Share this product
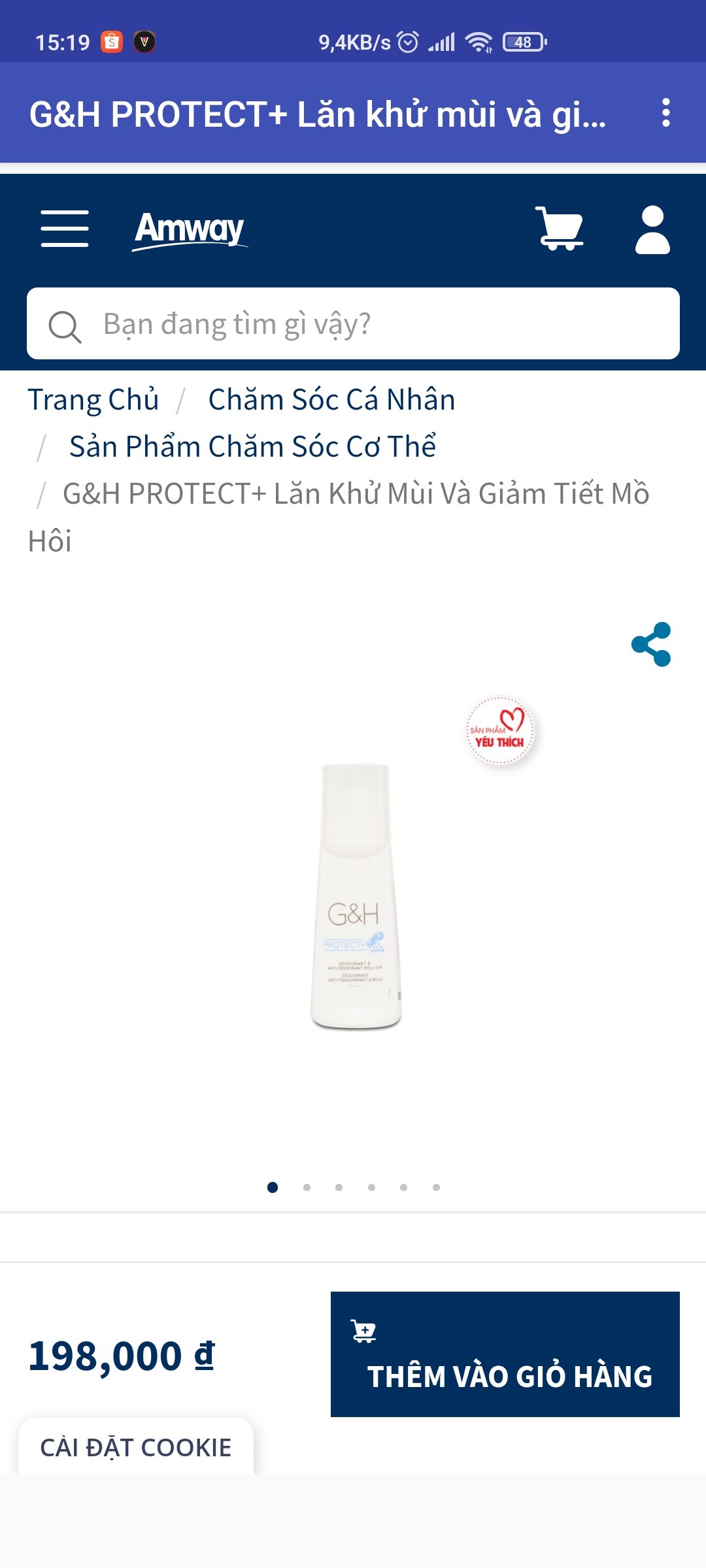Image resolution: width=706 pixels, height=1568 pixels. point(651,644)
